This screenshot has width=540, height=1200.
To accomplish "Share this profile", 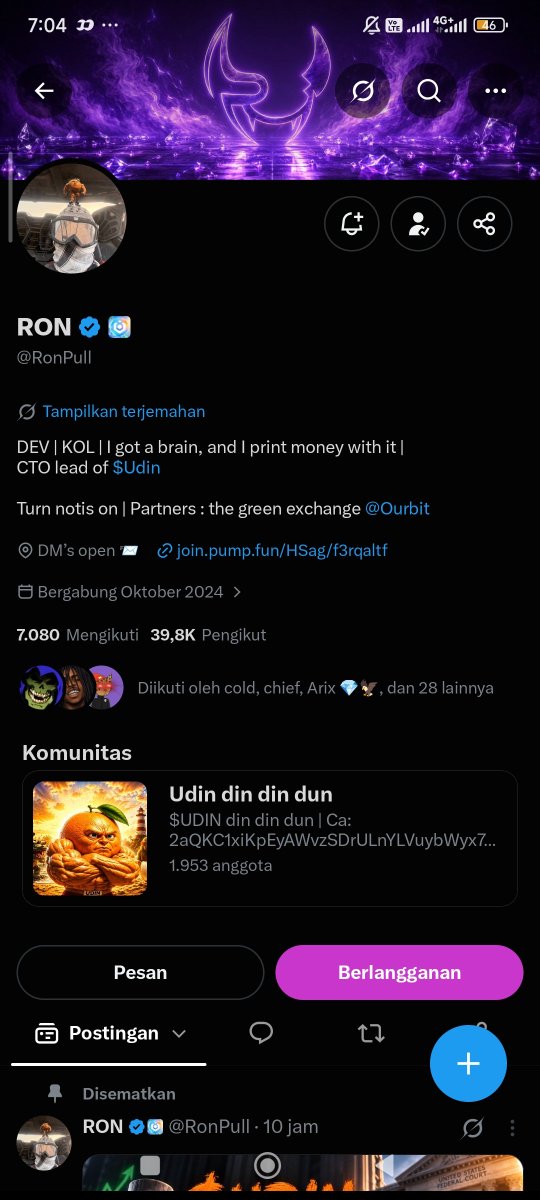I will (484, 224).
